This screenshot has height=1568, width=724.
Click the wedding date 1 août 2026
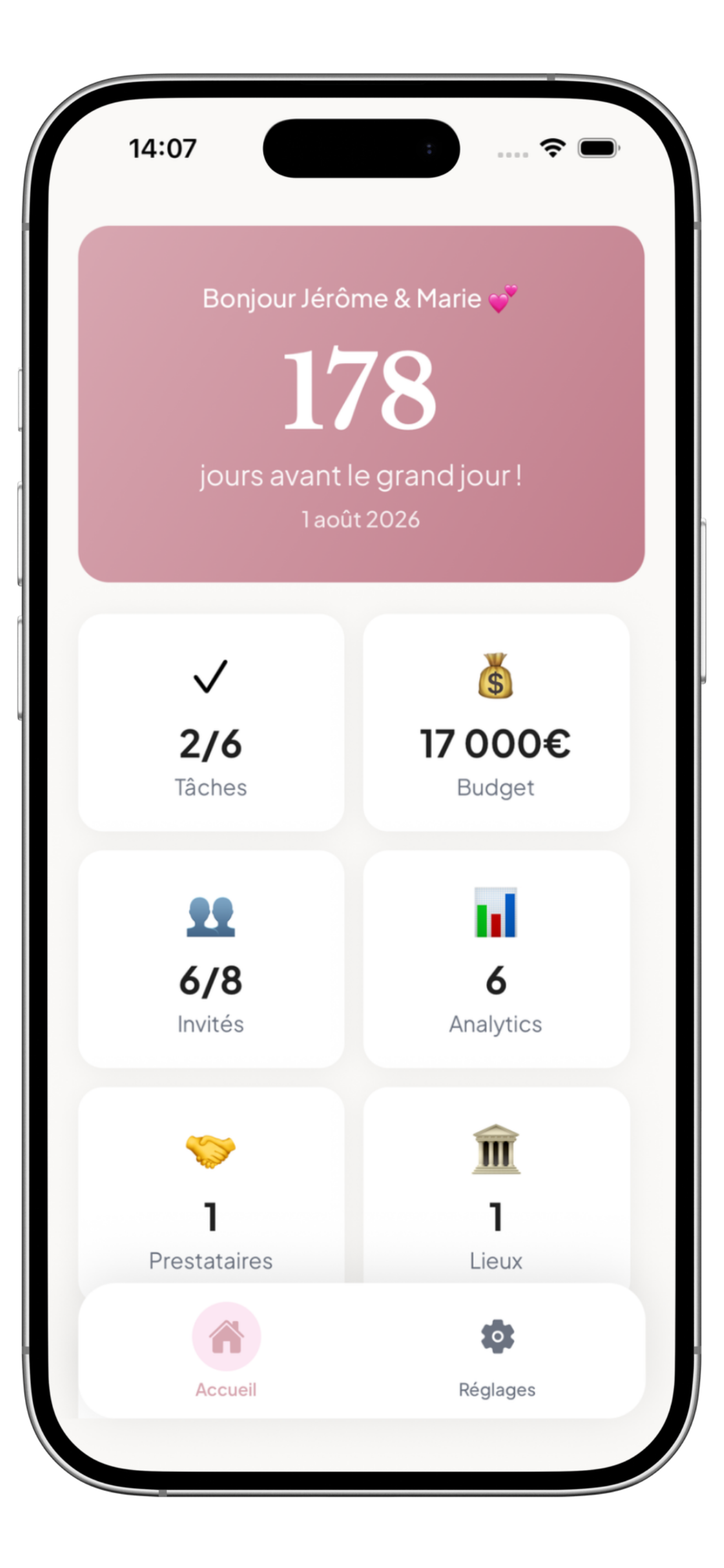click(361, 519)
